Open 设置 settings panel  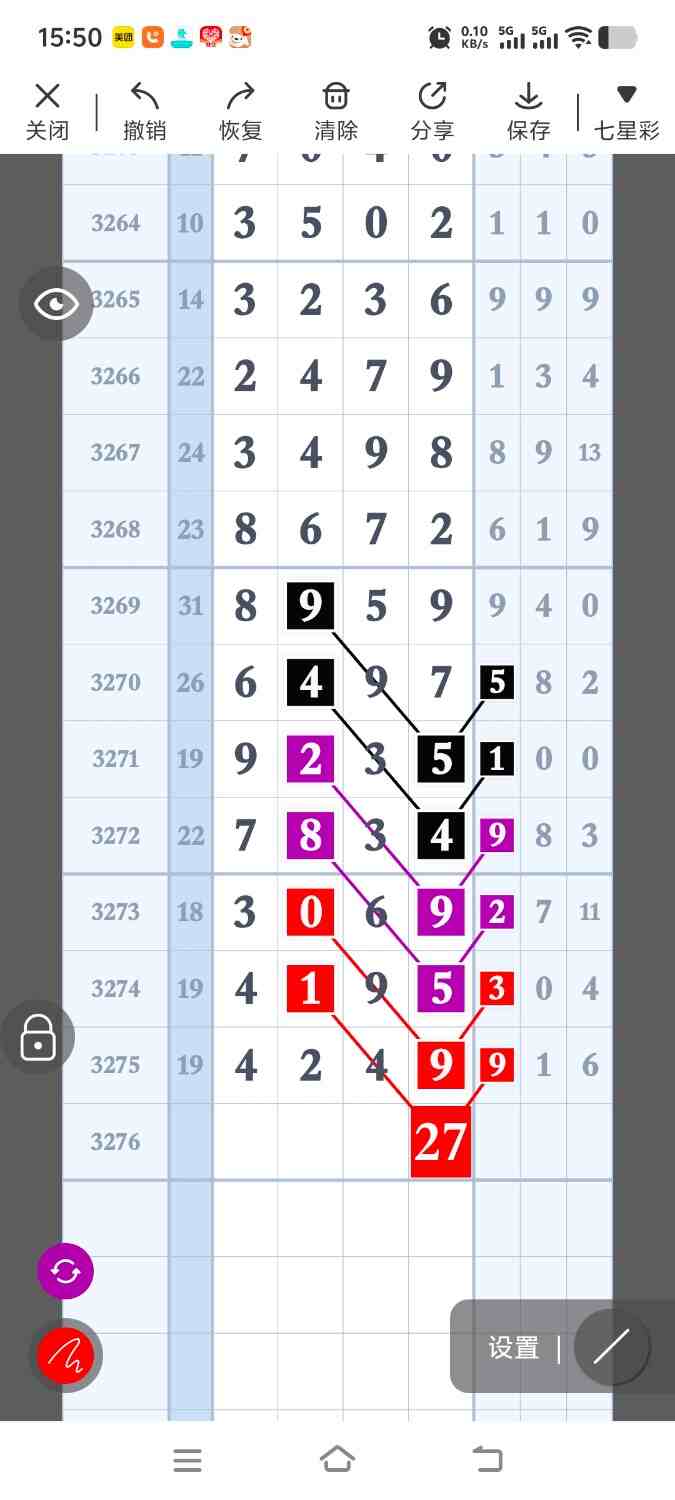coord(513,1347)
